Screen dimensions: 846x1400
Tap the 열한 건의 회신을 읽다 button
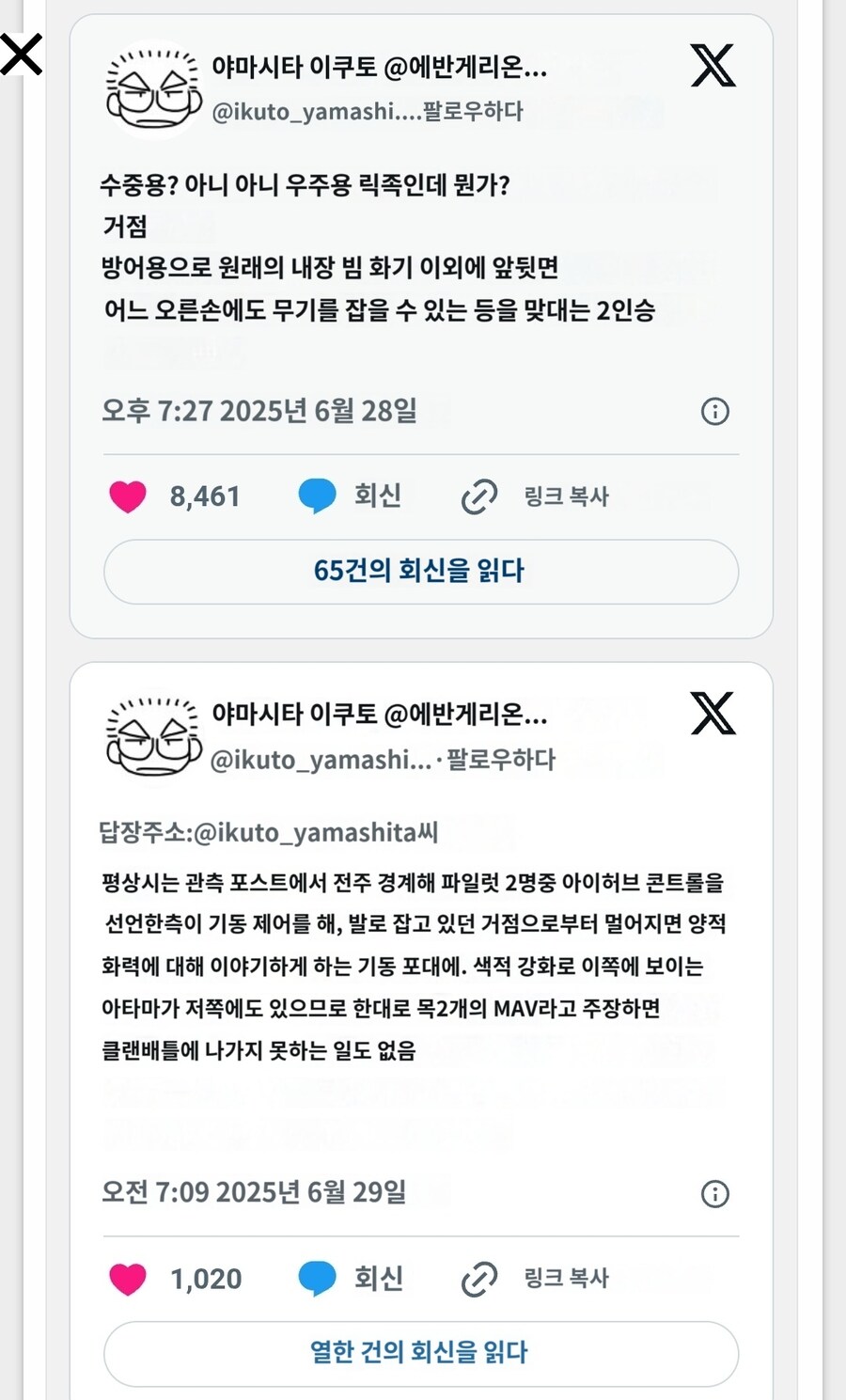(420, 1353)
